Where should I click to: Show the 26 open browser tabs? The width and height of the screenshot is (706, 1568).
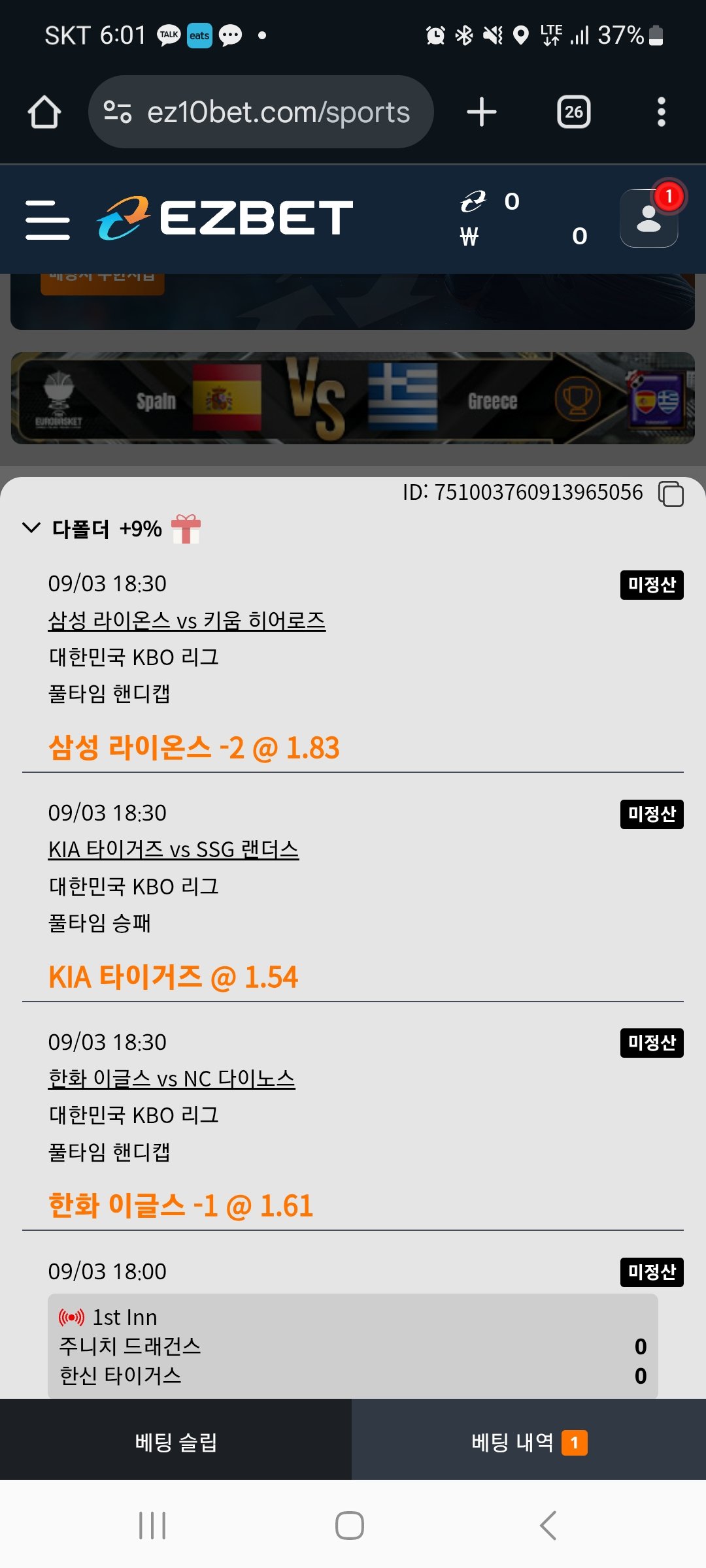pyautogui.click(x=573, y=112)
